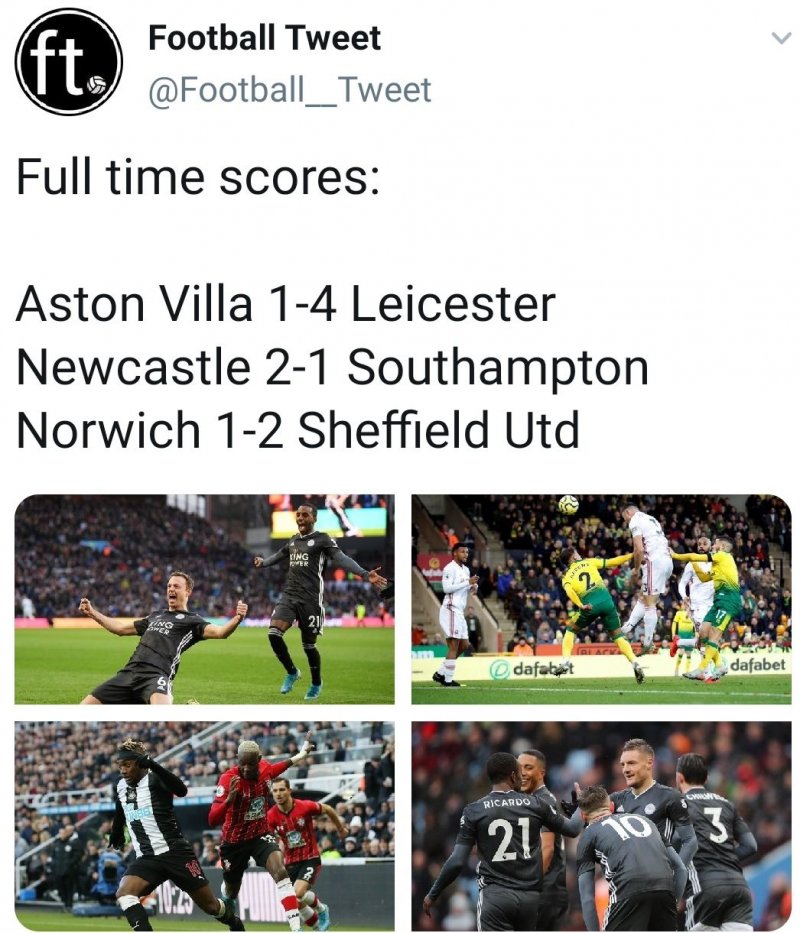Image resolution: width=800 pixels, height=933 pixels.
Task: View the Newcastle versus Southampton photo
Action: click(204, 826)
